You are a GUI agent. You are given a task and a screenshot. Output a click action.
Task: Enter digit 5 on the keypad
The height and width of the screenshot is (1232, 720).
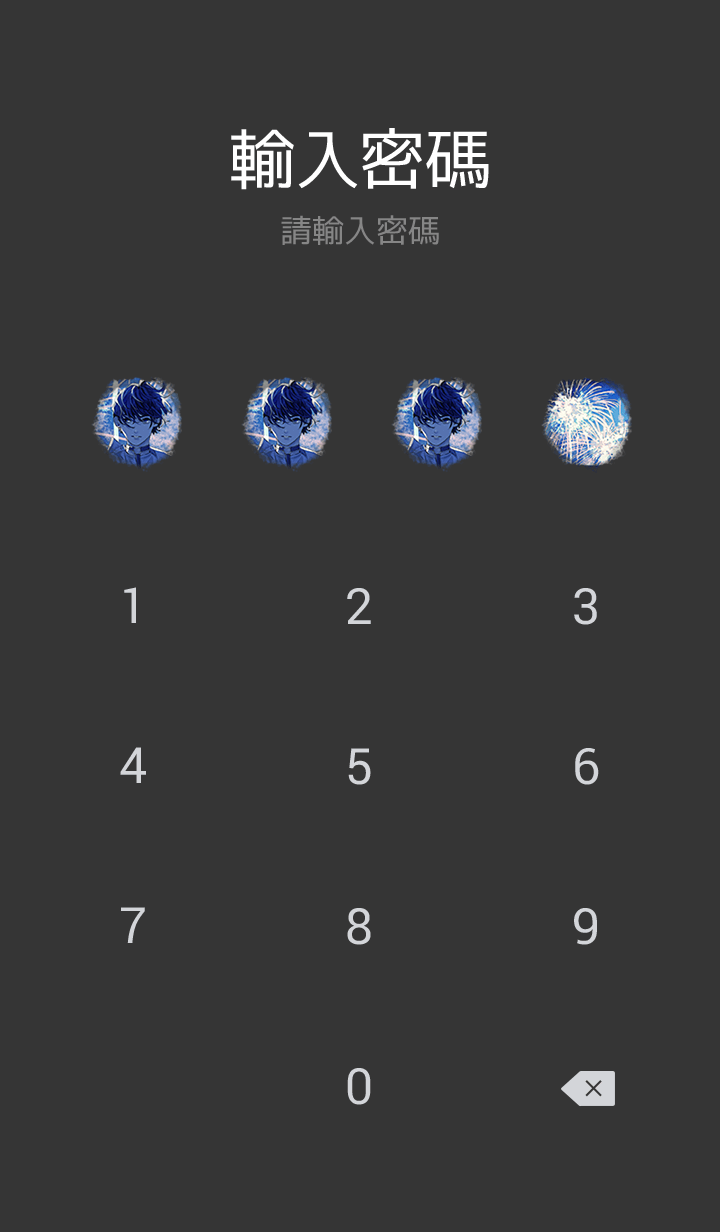(x=359, y=767)
